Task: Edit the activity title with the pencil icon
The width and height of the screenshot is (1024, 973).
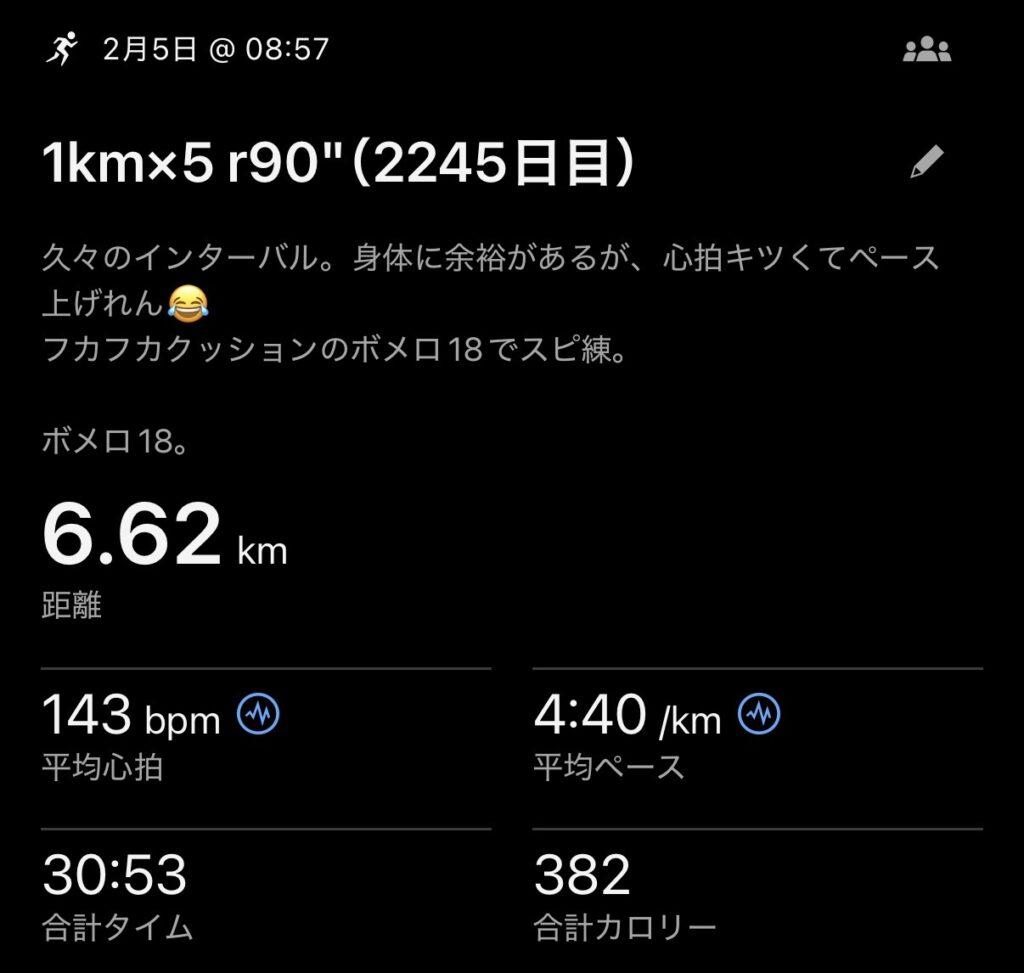Action: 927,163
